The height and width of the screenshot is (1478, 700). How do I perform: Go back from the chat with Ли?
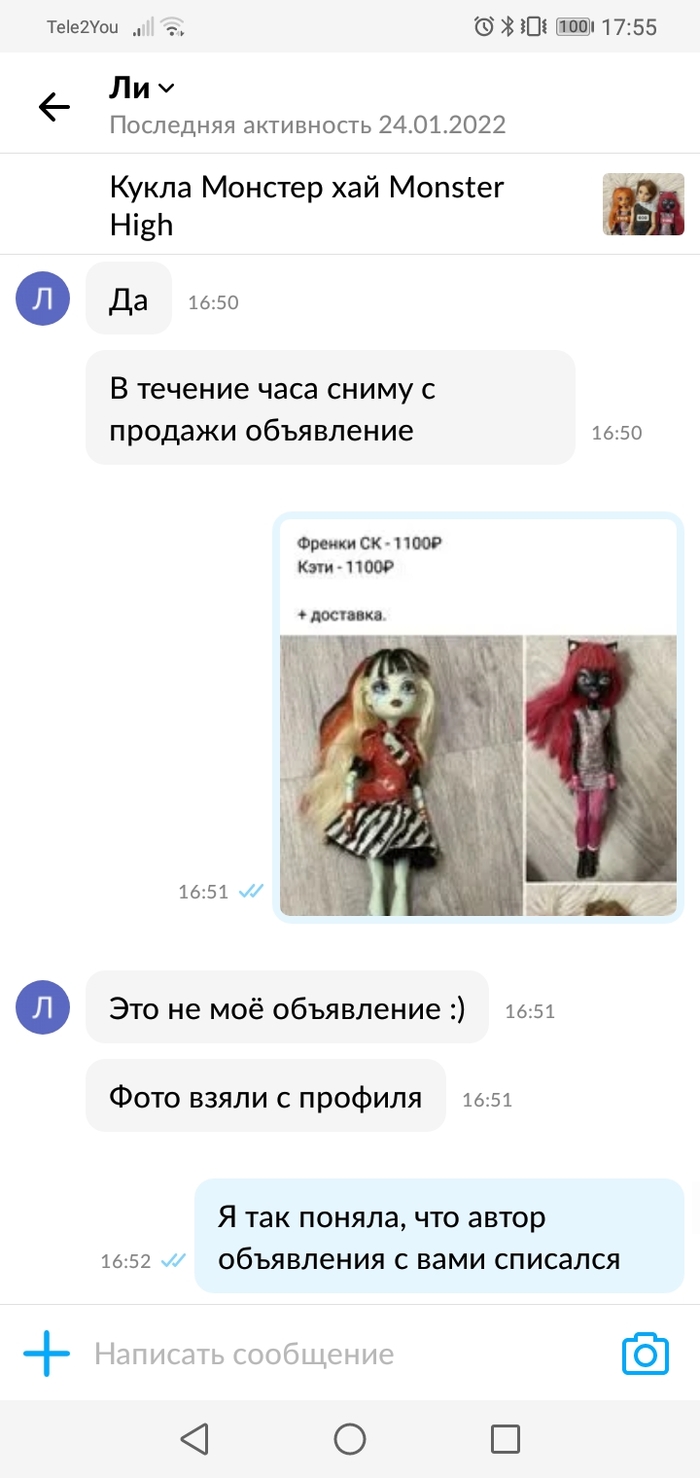coord(54,107)
